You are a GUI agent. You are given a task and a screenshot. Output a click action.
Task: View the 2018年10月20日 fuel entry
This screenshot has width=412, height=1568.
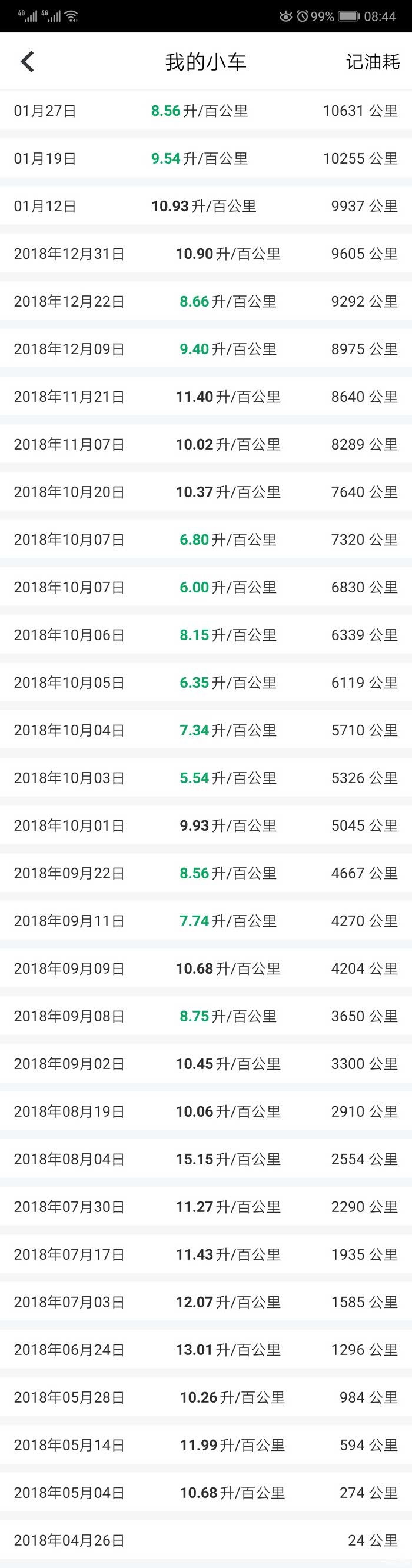pyautogui.click(x=205, y=492)
